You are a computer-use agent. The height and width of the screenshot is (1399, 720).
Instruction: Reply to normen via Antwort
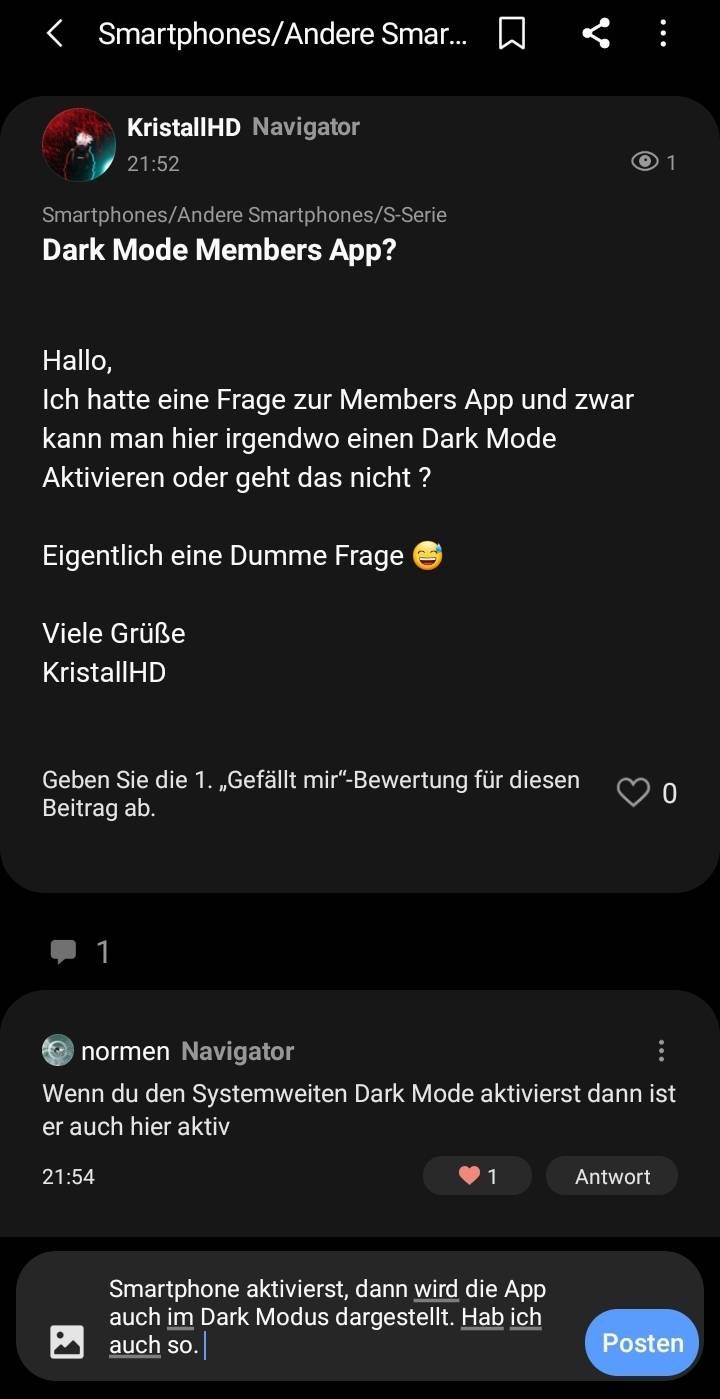point(612,1176)
